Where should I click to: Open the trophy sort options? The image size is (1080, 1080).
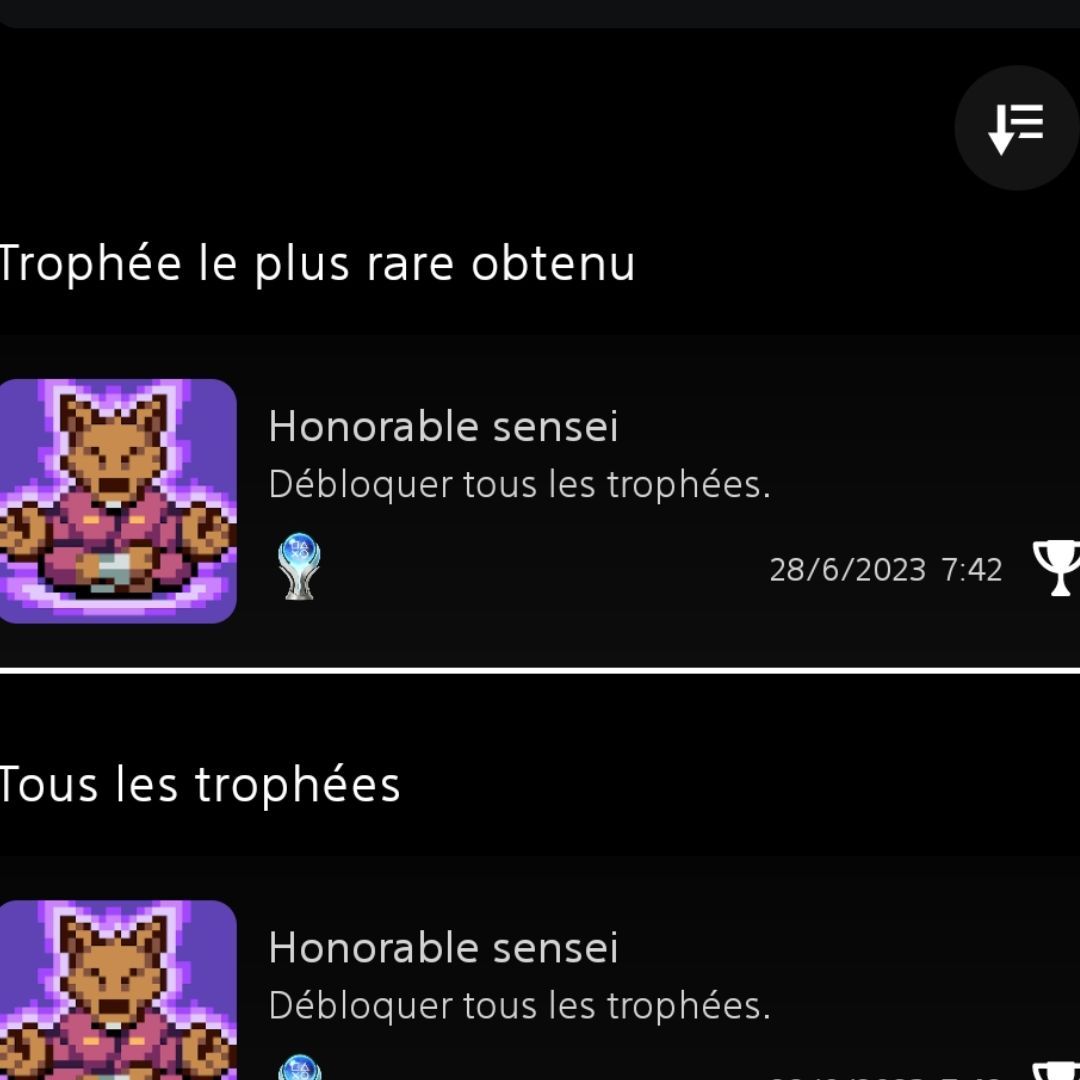(x=1016, y=128)
